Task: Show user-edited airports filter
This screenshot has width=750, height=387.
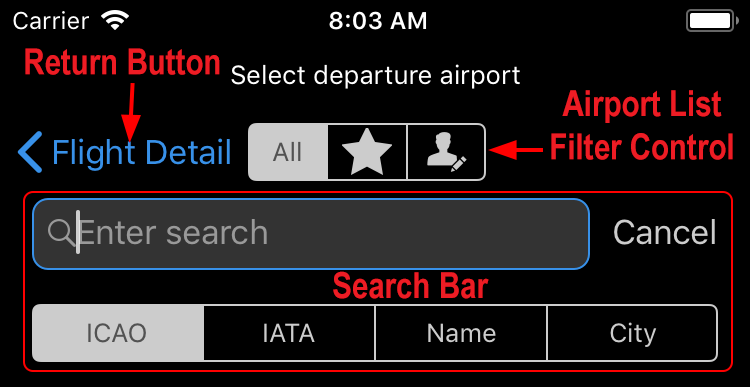Action: pyautogui.click(x=446, y=152)
